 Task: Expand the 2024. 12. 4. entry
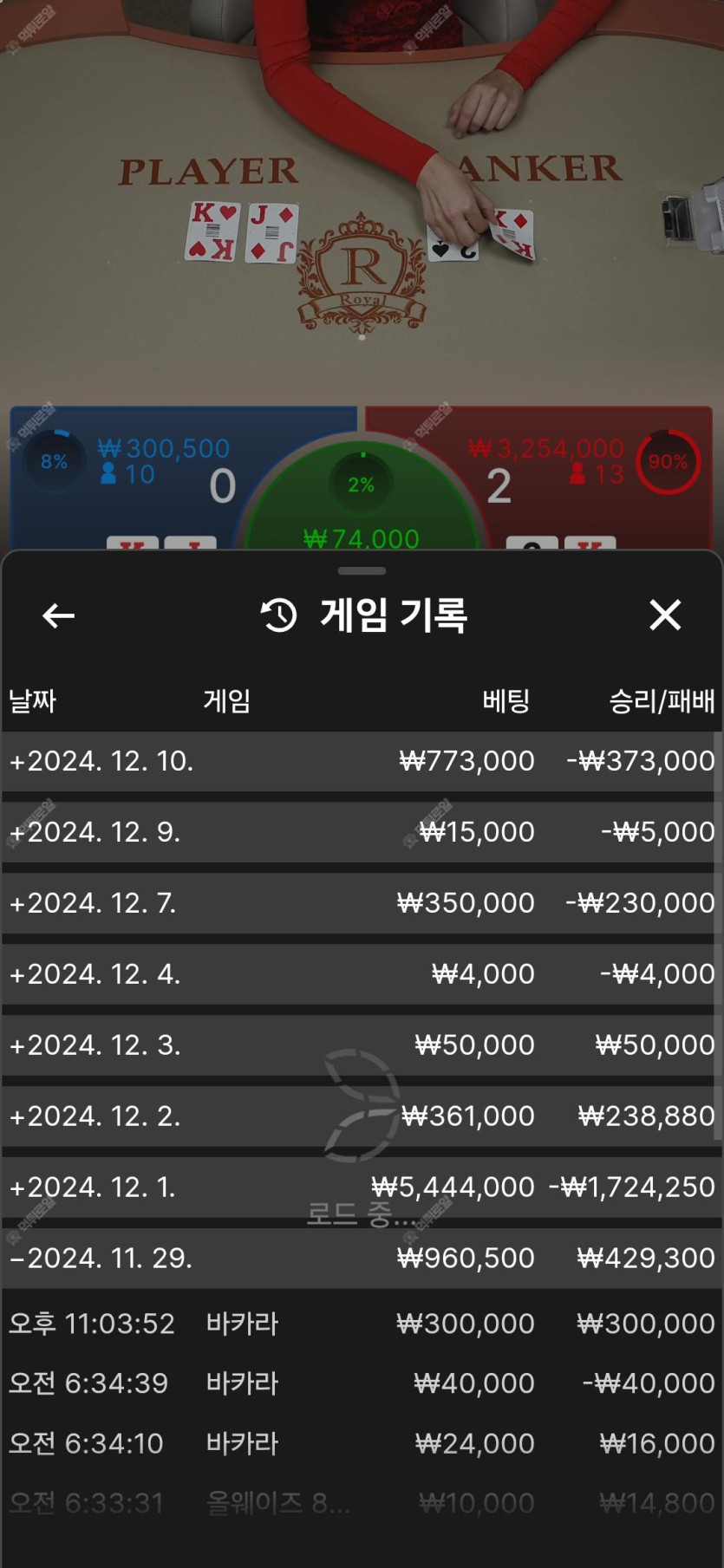[x=95, y=974]
